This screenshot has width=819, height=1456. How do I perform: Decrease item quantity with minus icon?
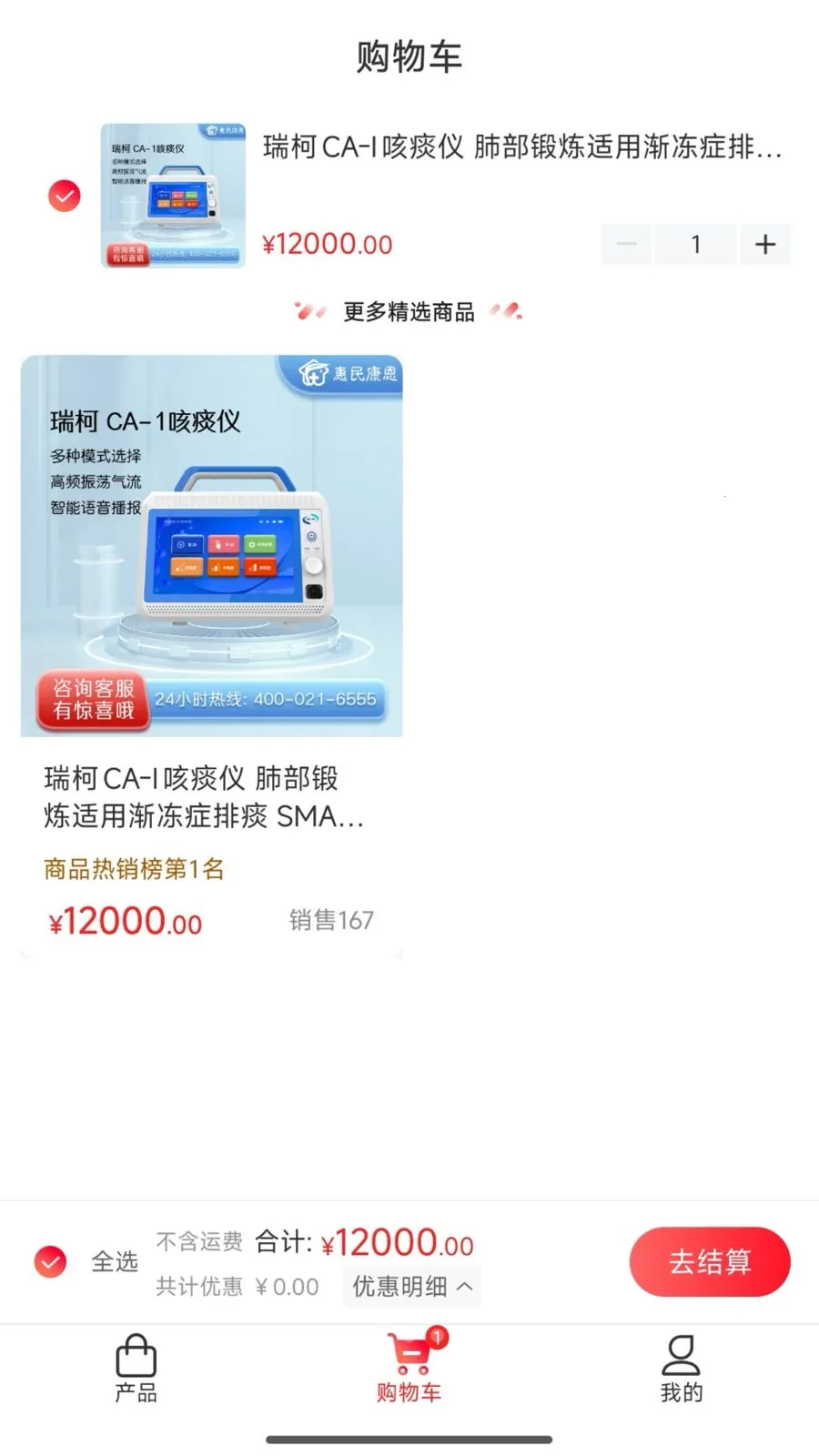point(626,244)
